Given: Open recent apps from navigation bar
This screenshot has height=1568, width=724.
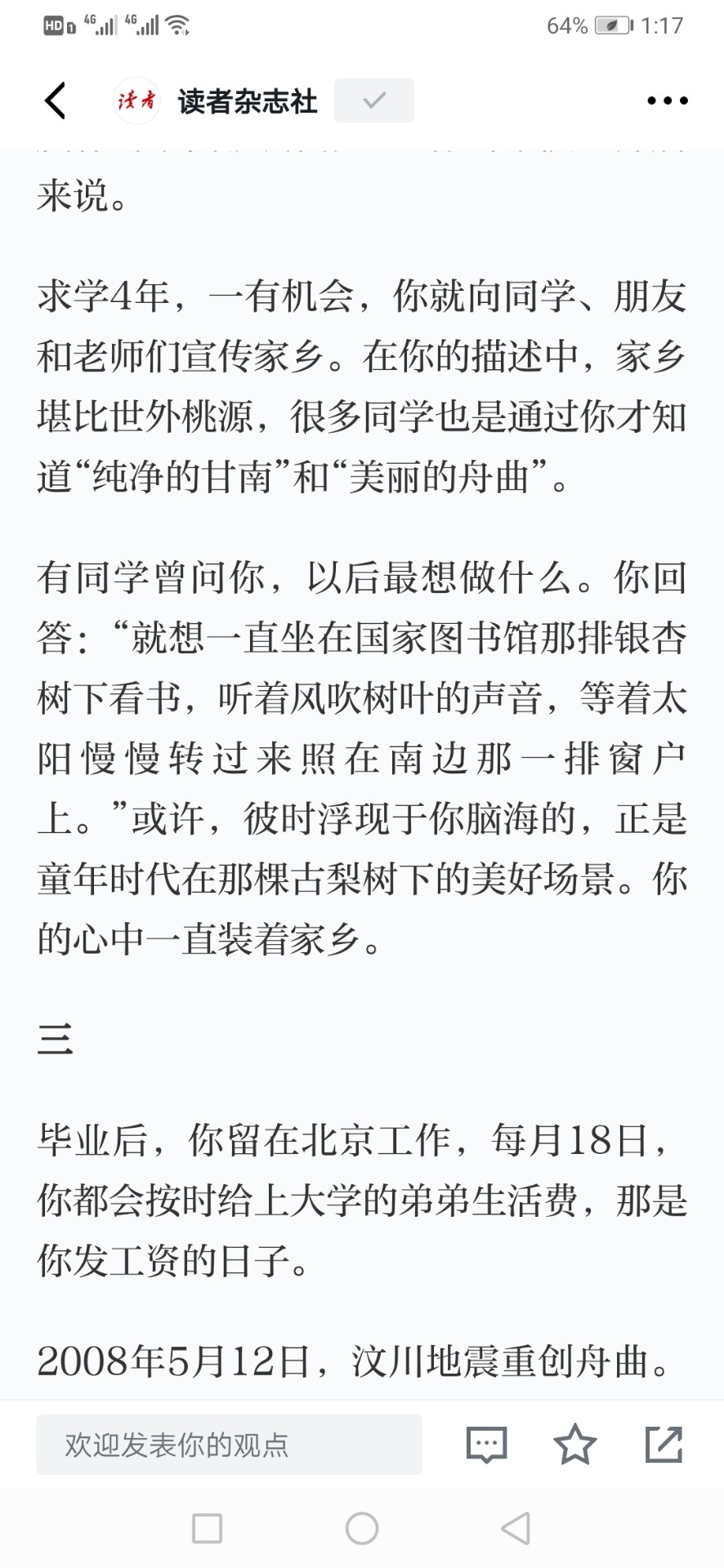Looking at the screenshot, I should [x=207, y=1528].
